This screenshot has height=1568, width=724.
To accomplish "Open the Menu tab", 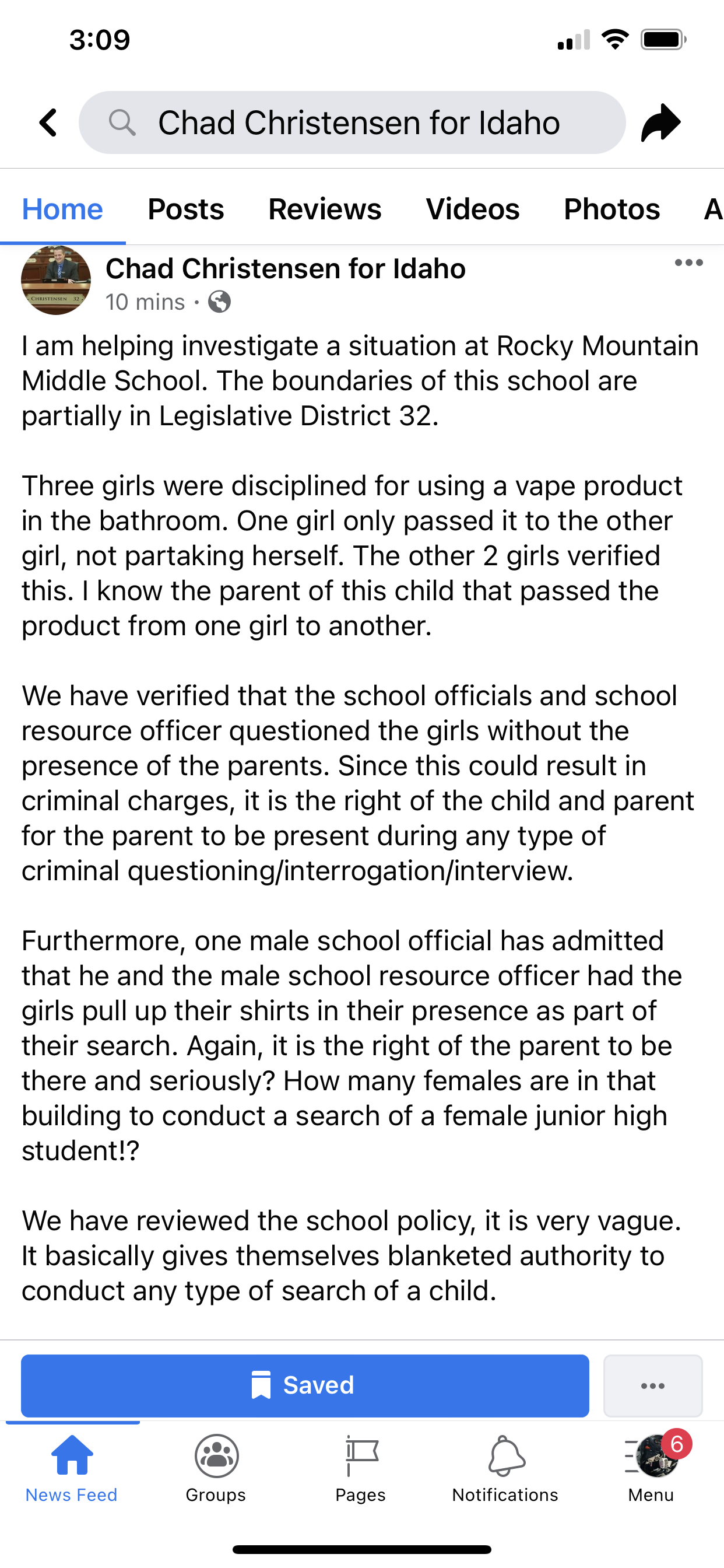I will tap(651, 1468).
